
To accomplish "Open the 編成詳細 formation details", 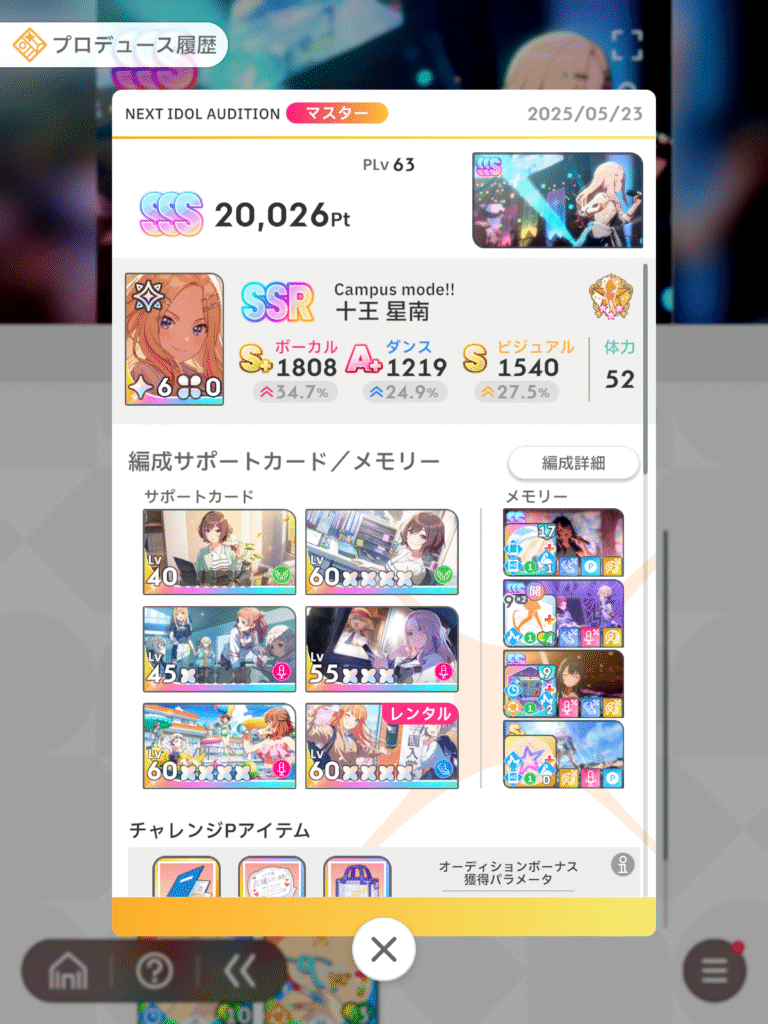I will 573,463.
